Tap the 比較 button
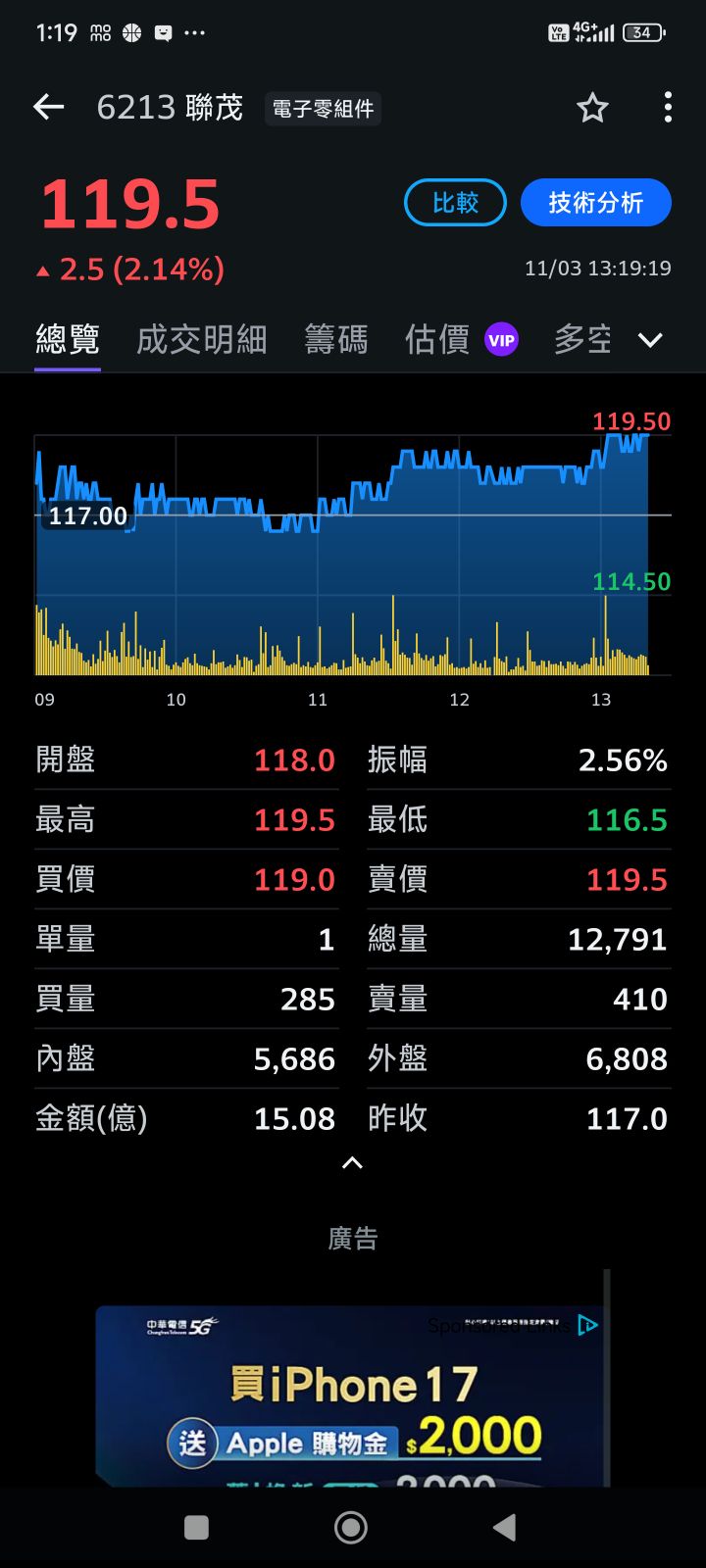Image resolution: width=706 pixels, height=1568 pixels. (x=455, y=203)
